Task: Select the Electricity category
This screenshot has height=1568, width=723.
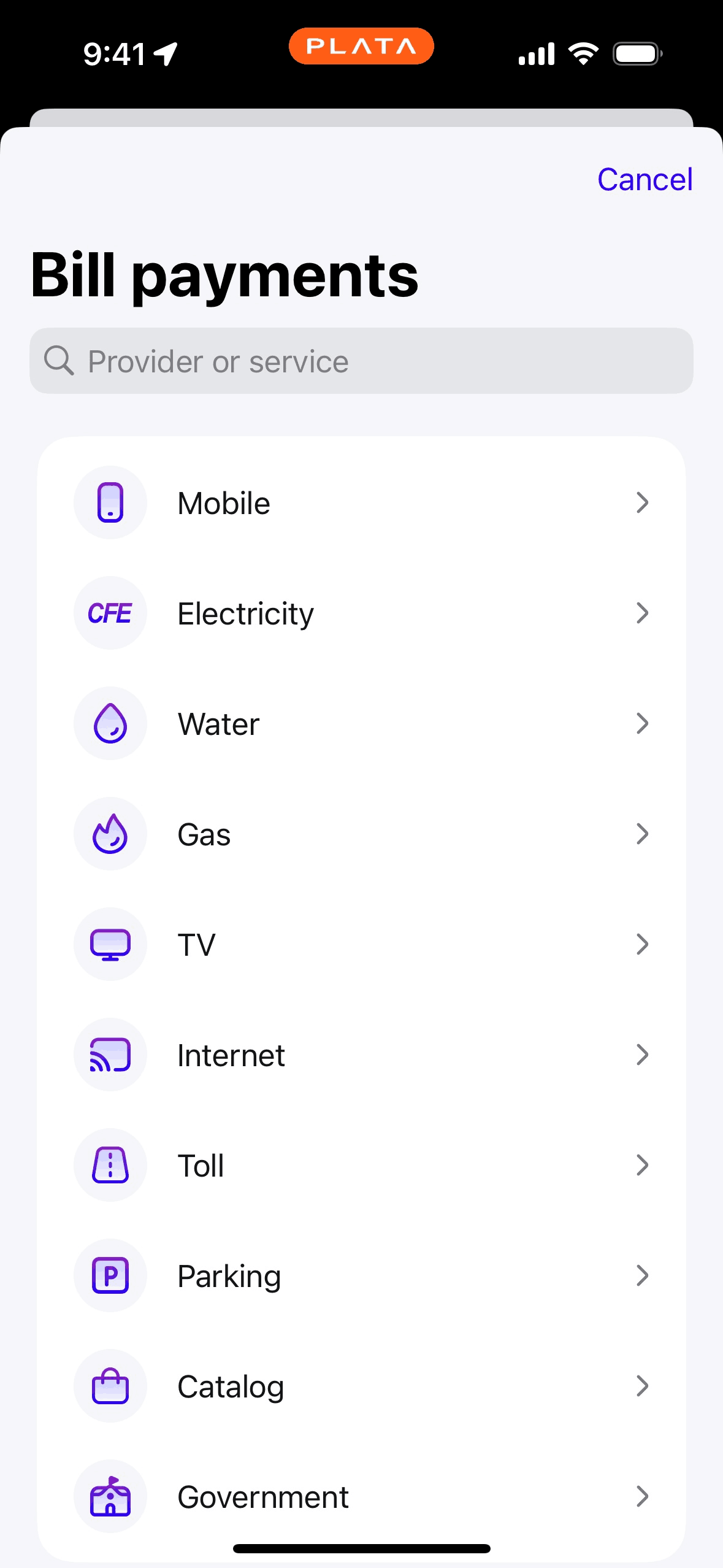Action: point(361,613)
